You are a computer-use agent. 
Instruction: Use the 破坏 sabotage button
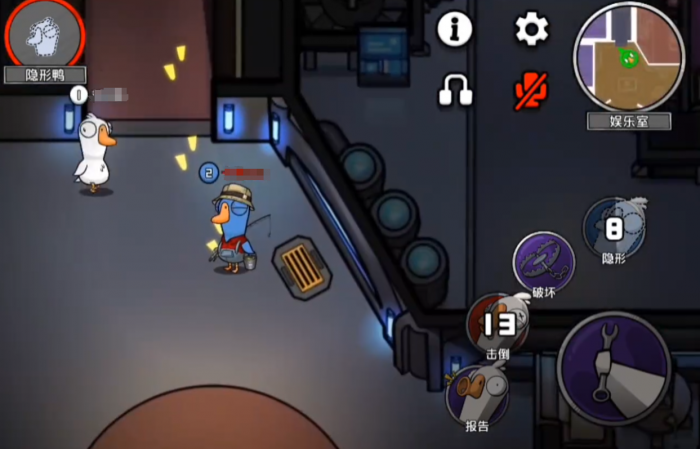tap(543, 262)
